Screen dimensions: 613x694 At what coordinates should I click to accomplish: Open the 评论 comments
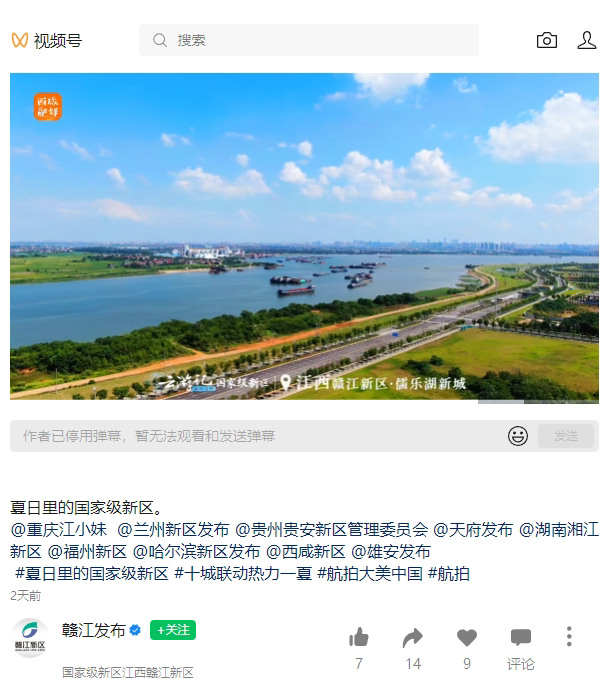[x=521, y=646]
